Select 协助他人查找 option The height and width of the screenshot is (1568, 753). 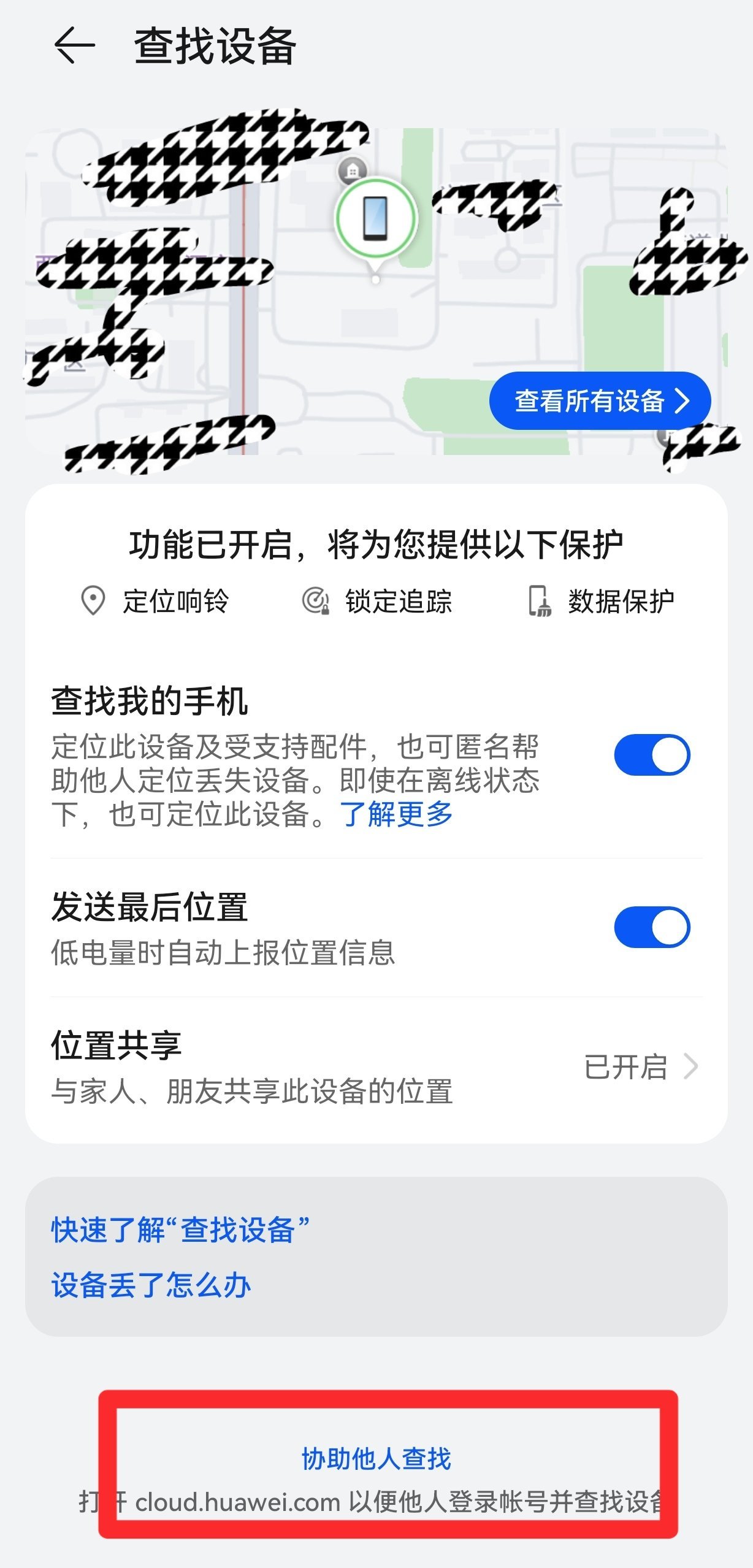[377, 1459]
